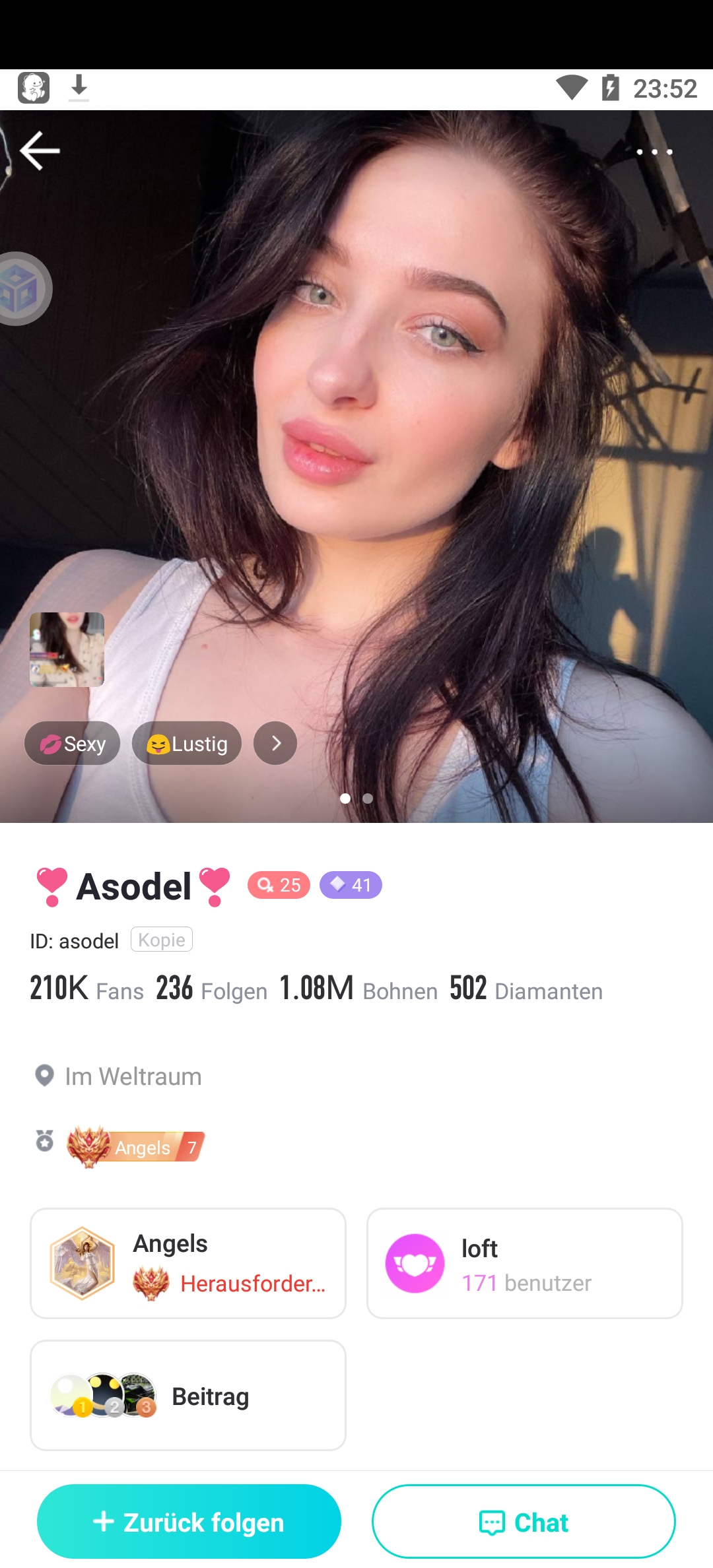This screenshot has width=713, height=1568.
Task: Tap the Sexy interest tag
Action: pyautogui.click(x=72, y=743)
